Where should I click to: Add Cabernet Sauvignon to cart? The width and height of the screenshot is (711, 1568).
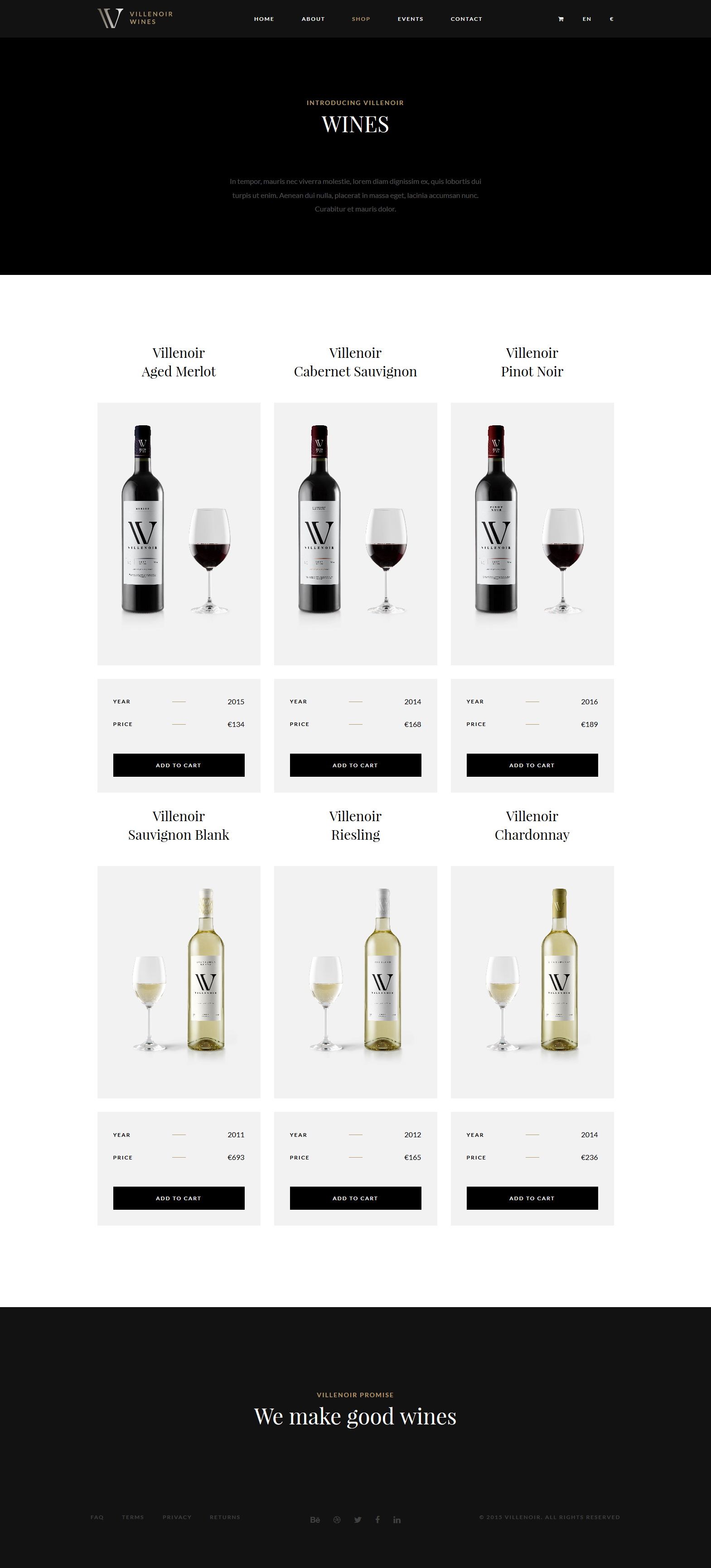(x=355, y=765)
